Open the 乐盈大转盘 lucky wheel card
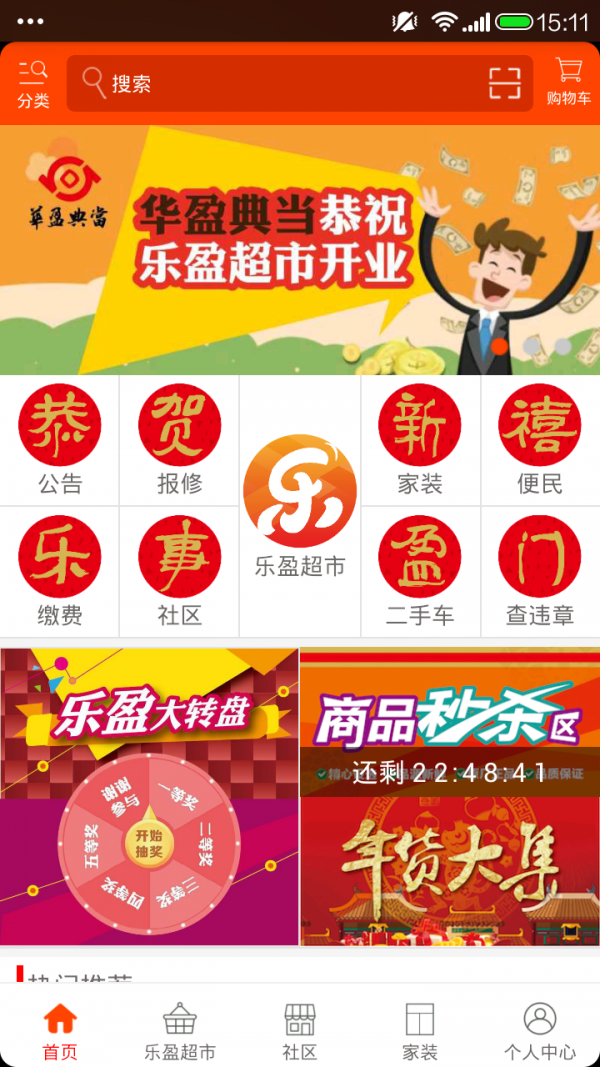The image size is (600, 1067). coord(150,795)
